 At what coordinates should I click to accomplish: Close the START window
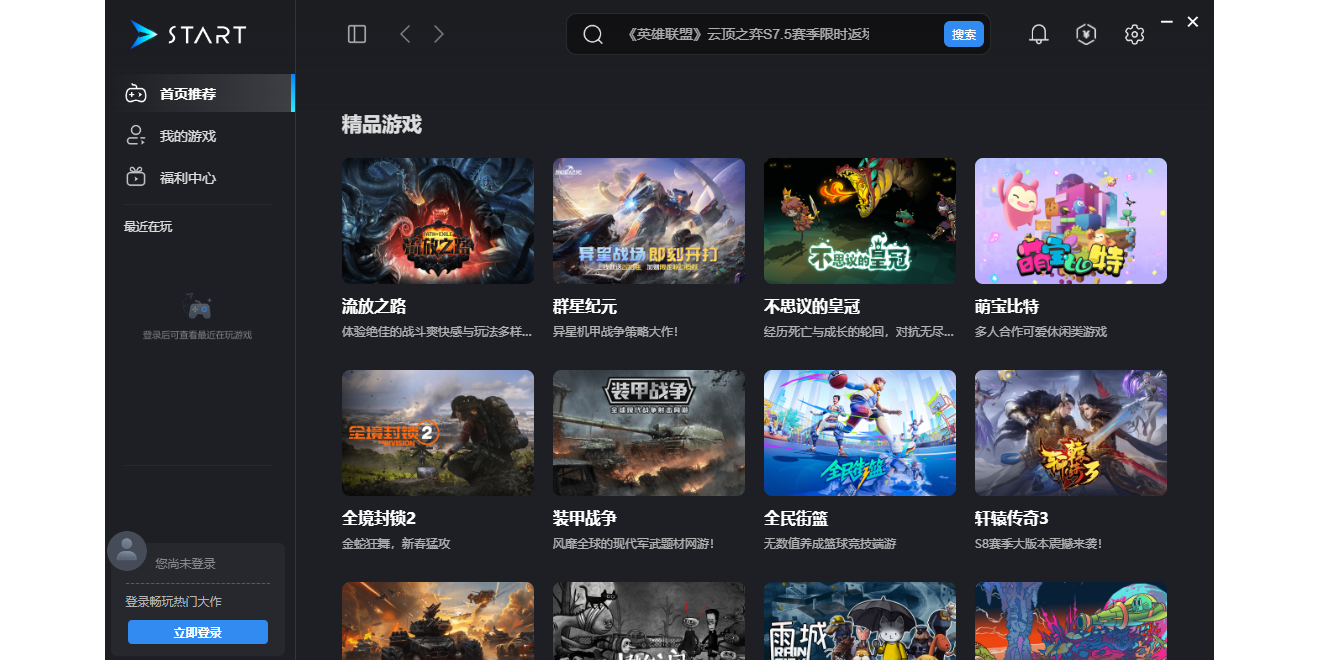pyautogui.click(x=1193, y=22)
